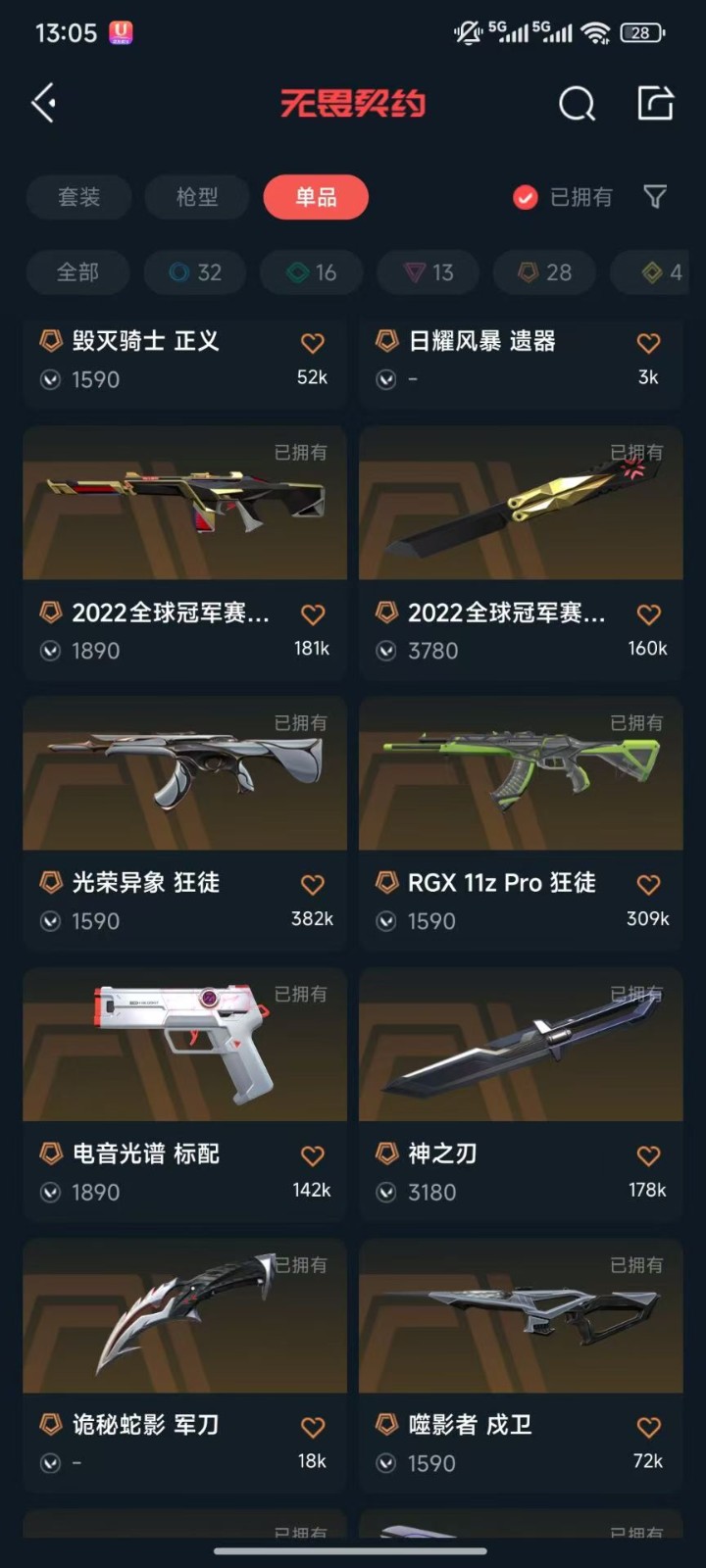Switch to the 套装 tab
Screen dimensions: 706x1568
coord(78,197)
